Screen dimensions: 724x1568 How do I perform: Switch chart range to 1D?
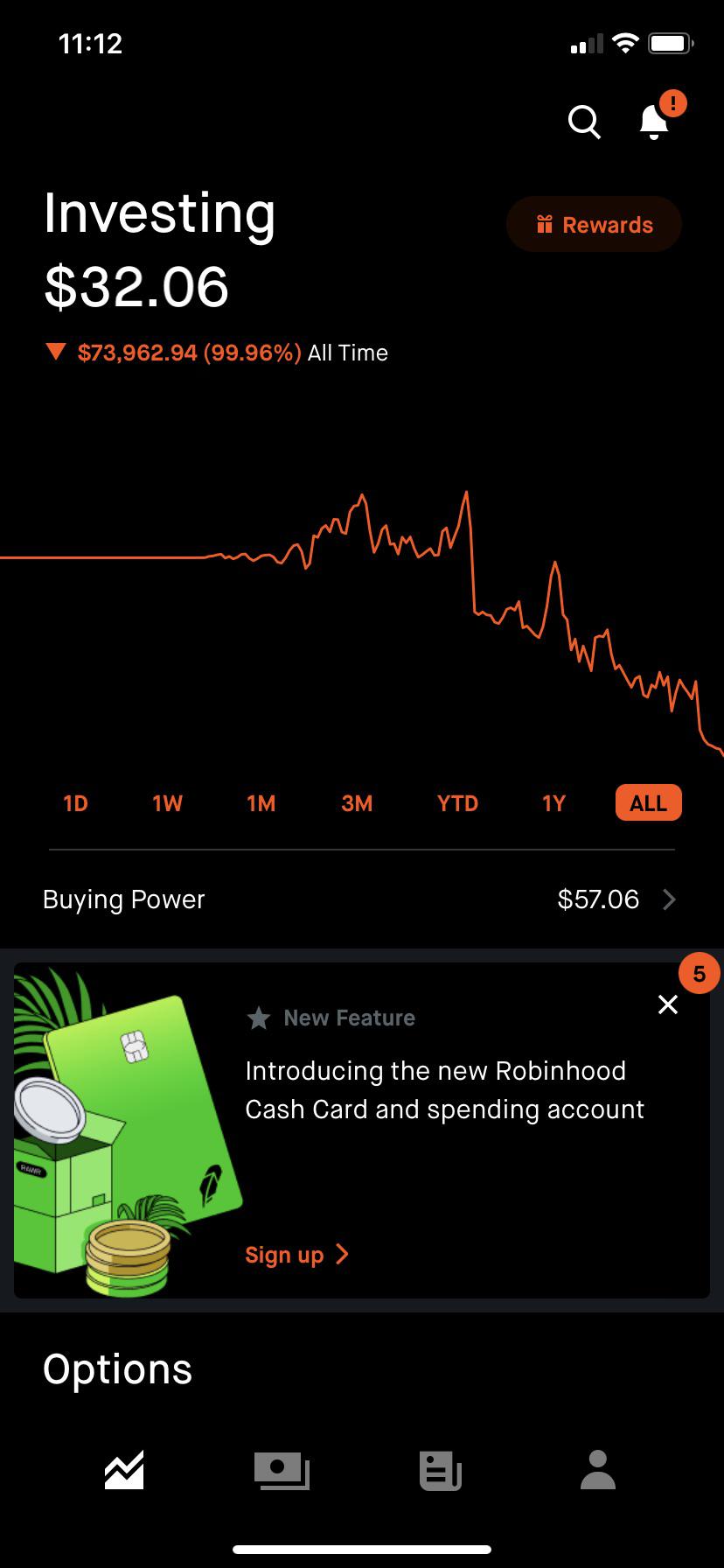[75, 803]
